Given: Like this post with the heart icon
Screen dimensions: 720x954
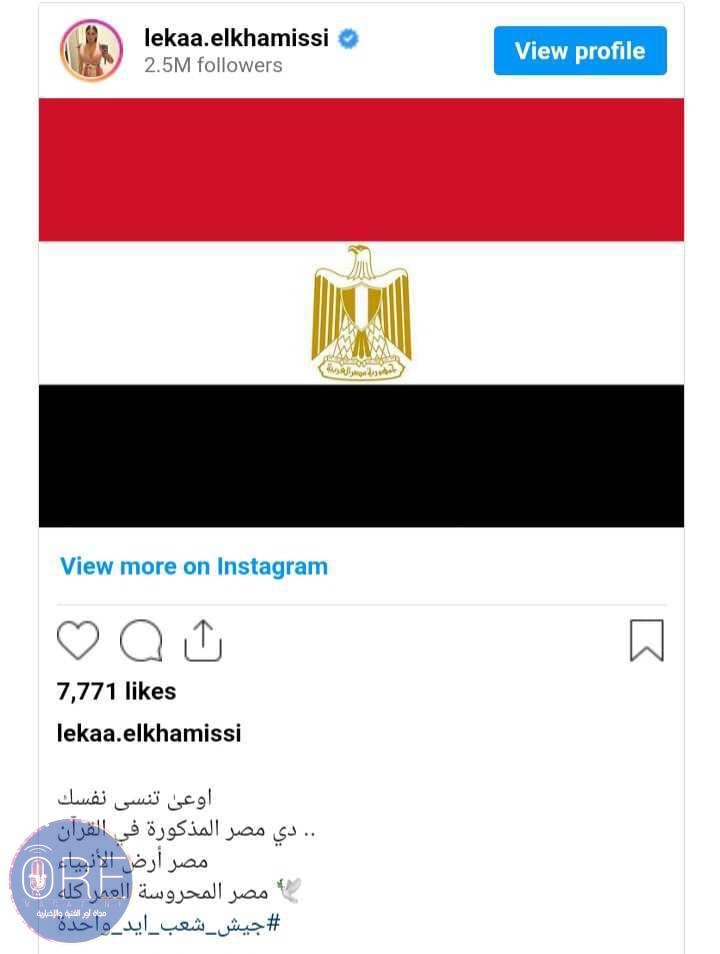Looking at the screenshot, I should (78, 641).
